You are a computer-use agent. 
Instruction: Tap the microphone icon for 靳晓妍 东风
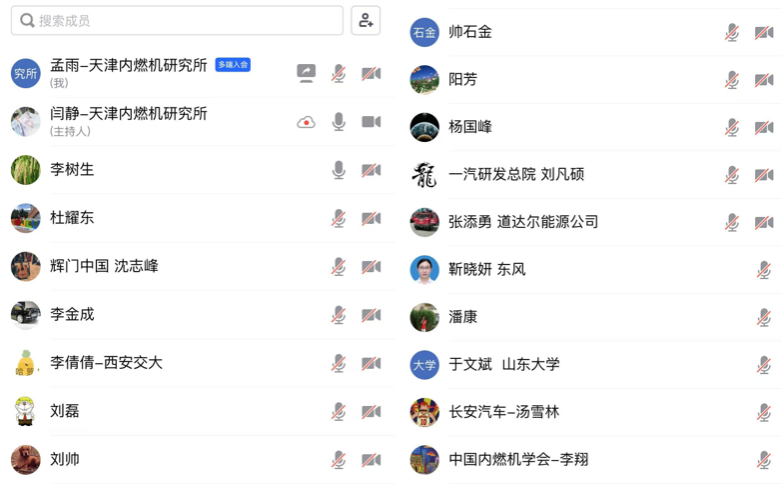(764, 270)
